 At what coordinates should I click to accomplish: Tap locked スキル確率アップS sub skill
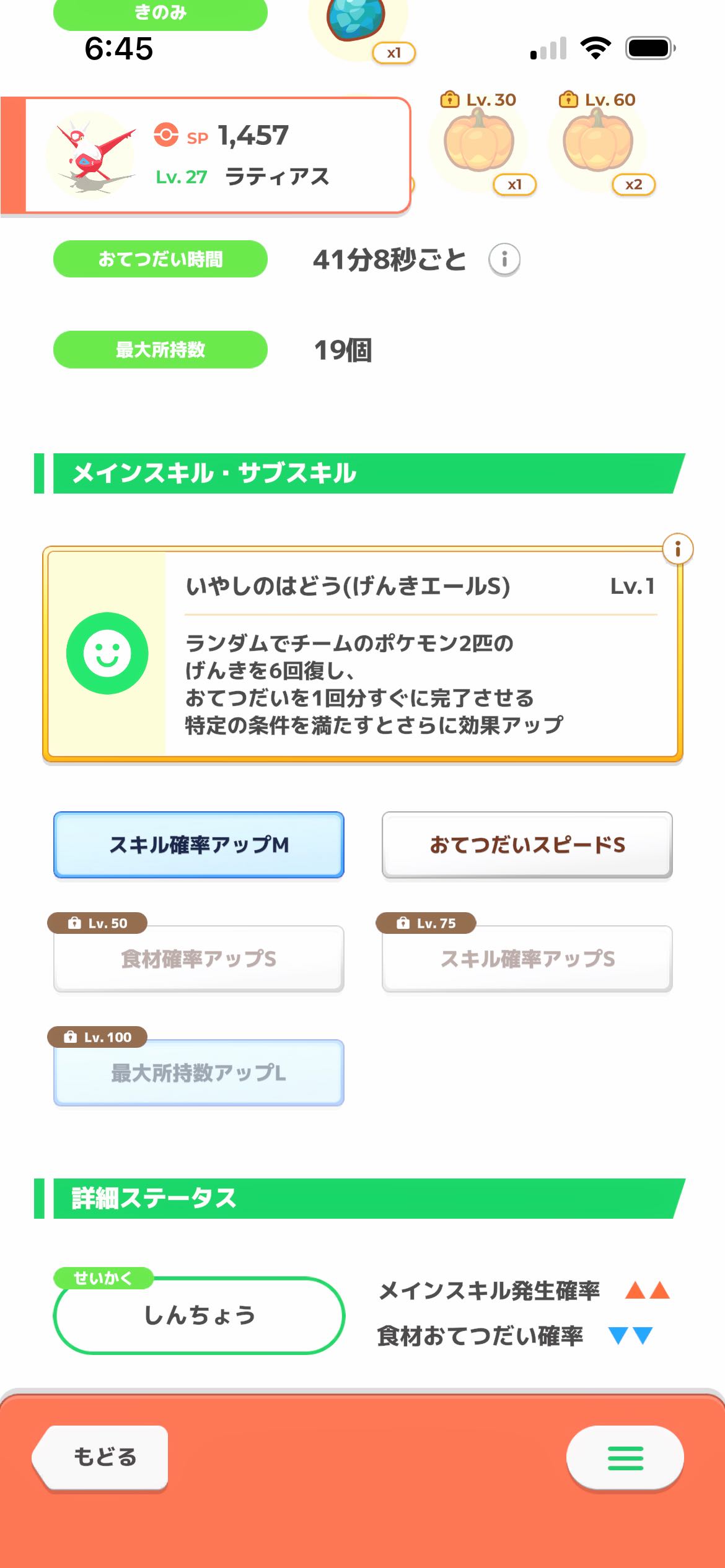[527, 959]
